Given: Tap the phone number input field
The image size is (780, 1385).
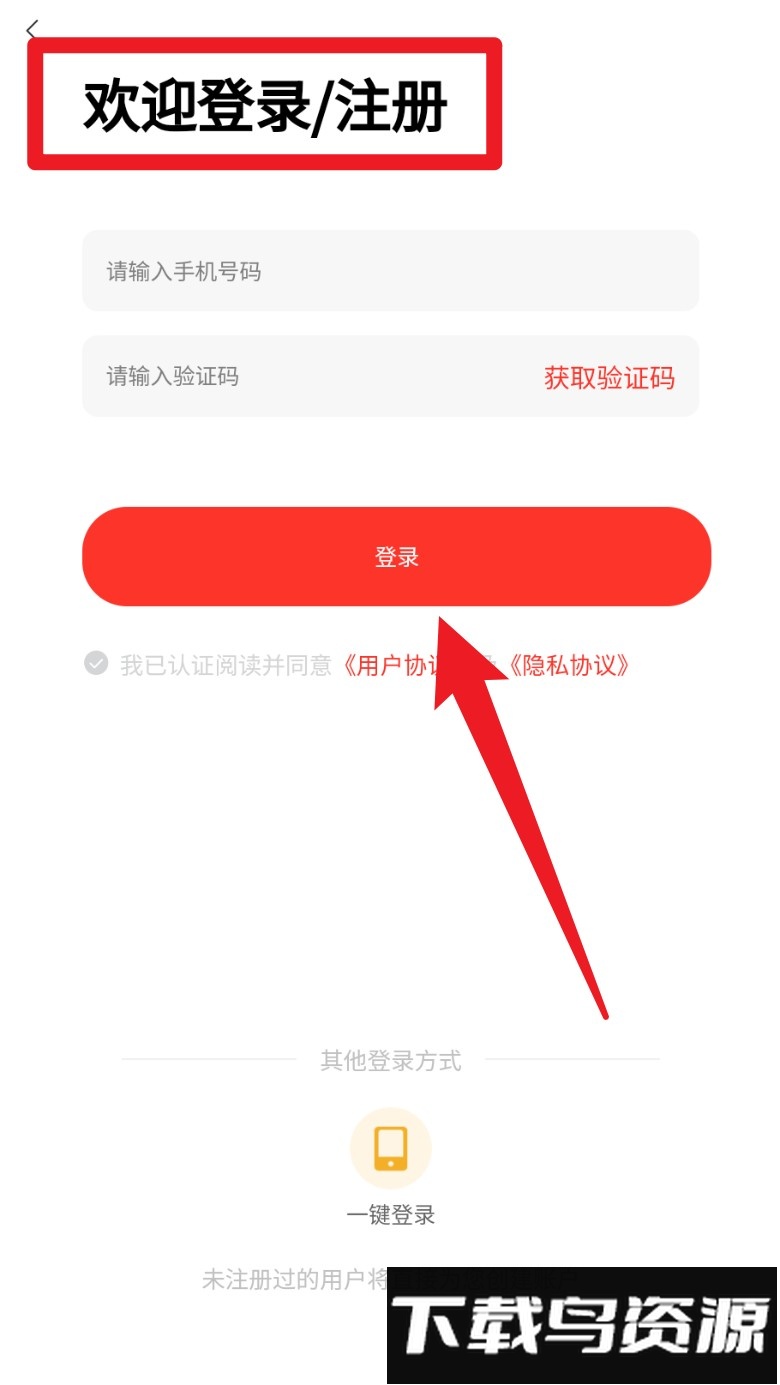Looking at the screenshot, I should (x=390, y=271).
